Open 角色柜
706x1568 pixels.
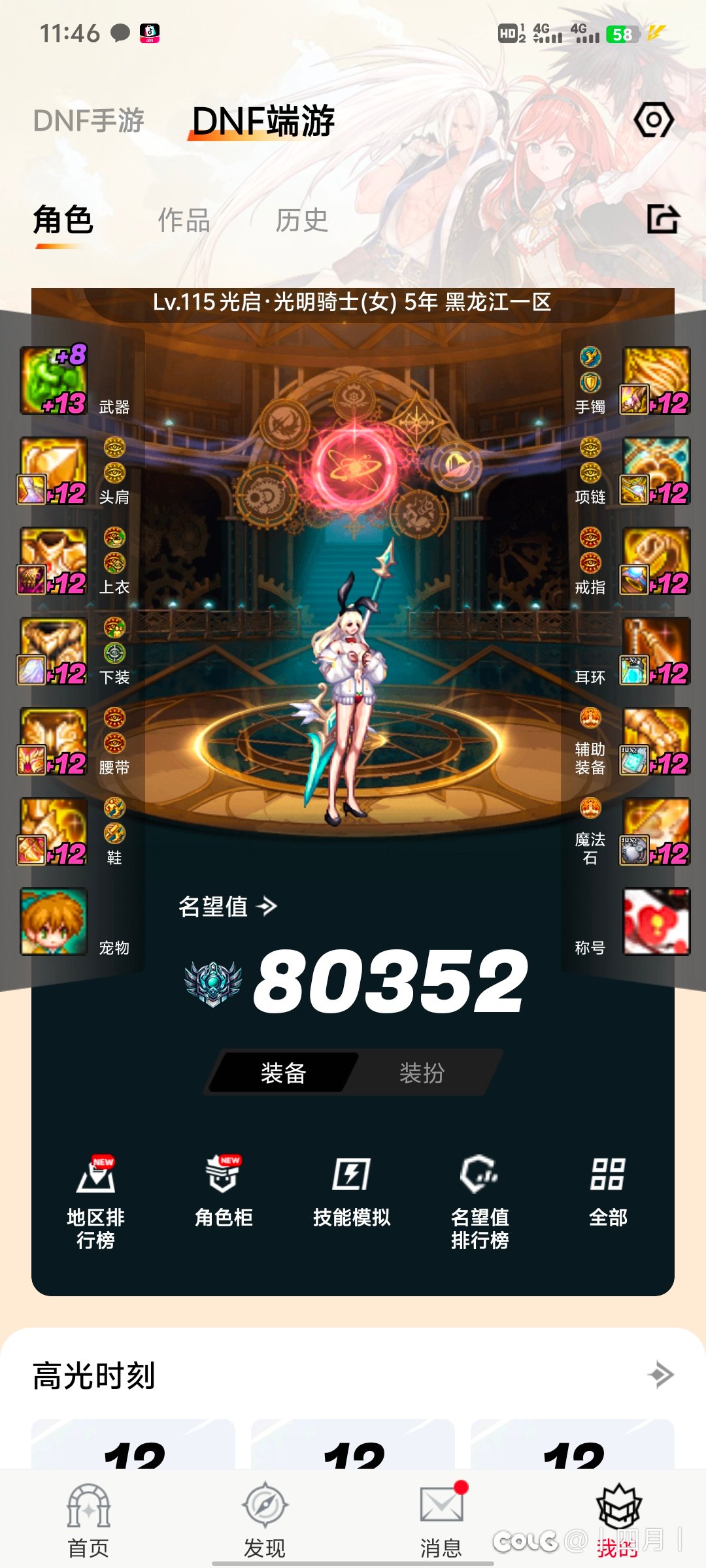224,1192
